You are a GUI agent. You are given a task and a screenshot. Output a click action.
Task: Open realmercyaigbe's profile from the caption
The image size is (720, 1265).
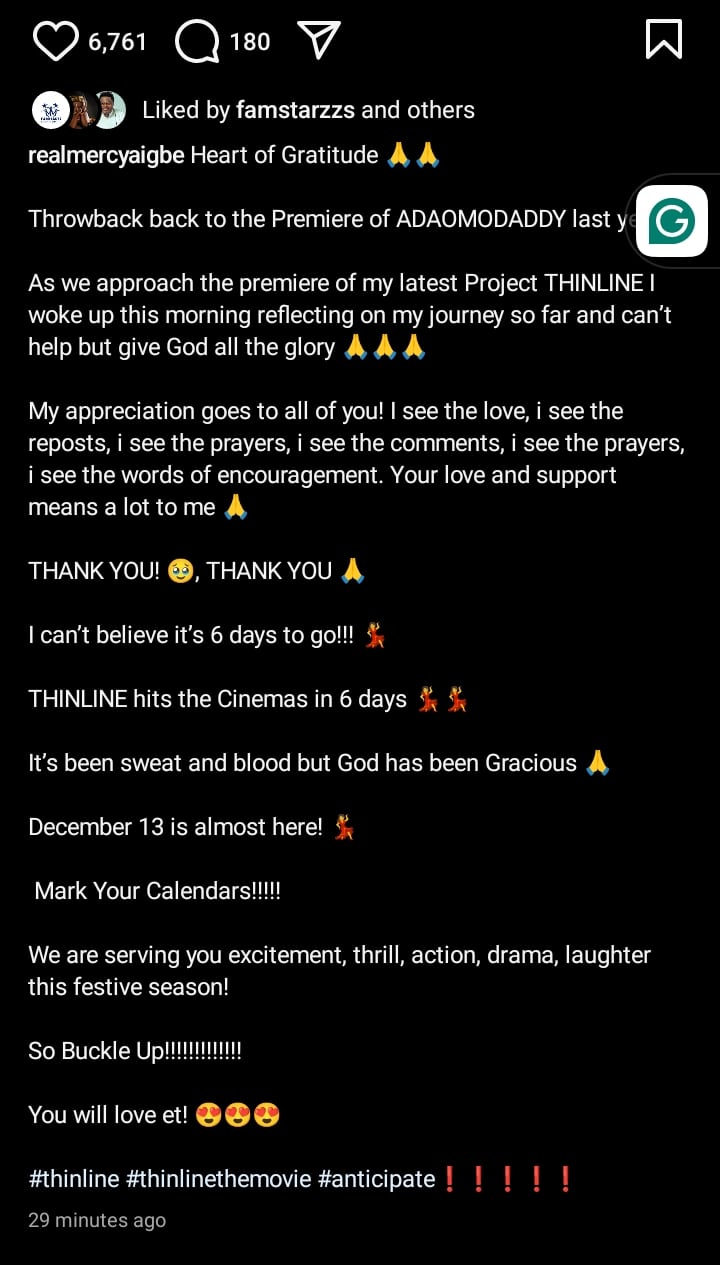pyautogui.click(x=106, y=156)
